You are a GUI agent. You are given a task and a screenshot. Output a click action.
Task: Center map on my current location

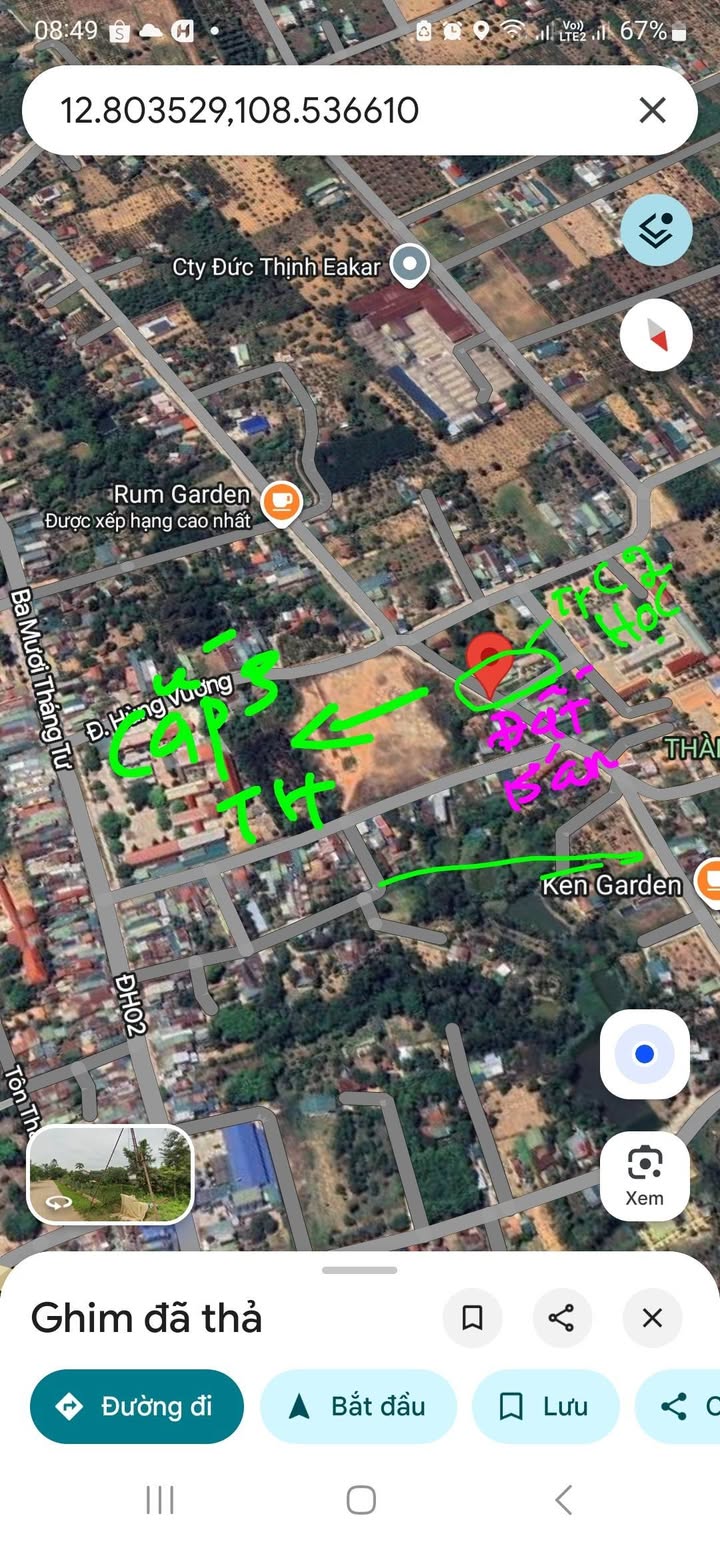(x=644, y=1054)
